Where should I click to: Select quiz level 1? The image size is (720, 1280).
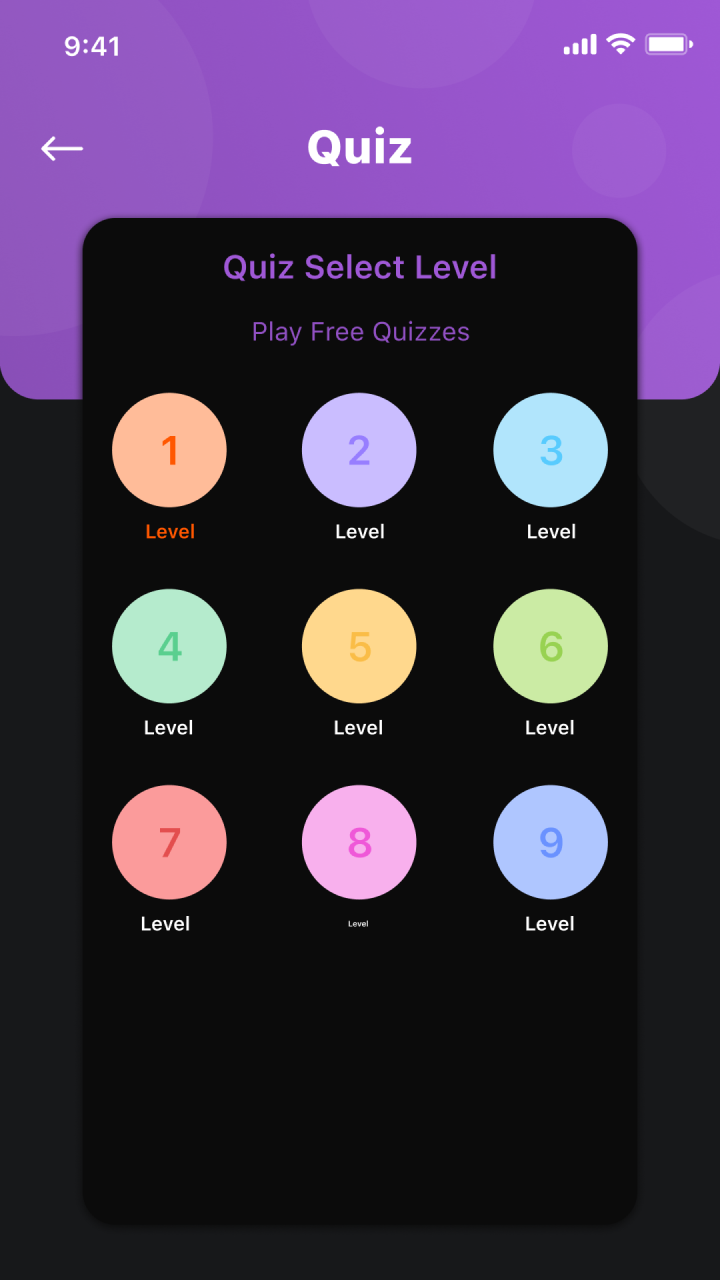(169, 450)
